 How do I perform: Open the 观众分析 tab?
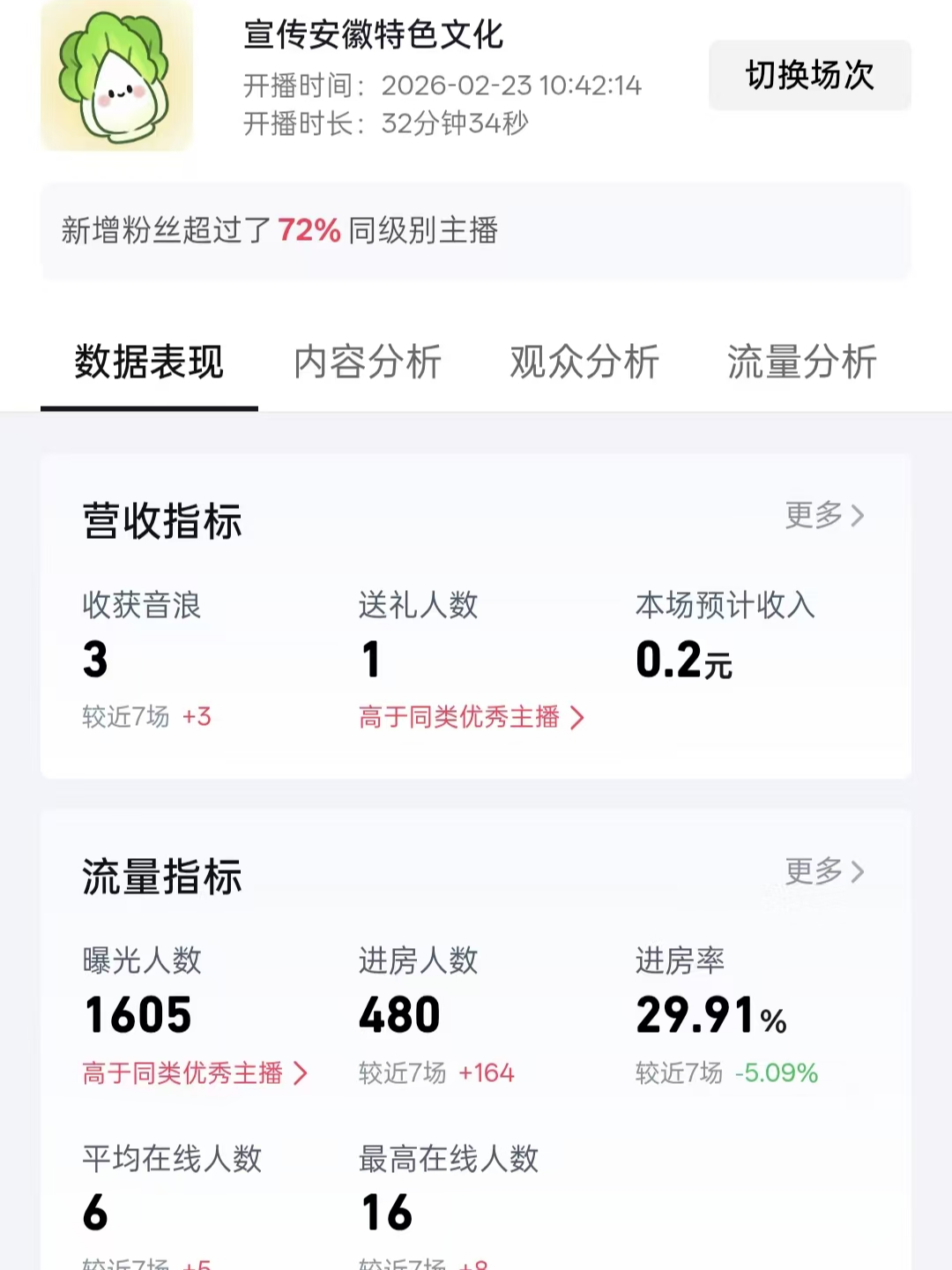tap(584, 362)
